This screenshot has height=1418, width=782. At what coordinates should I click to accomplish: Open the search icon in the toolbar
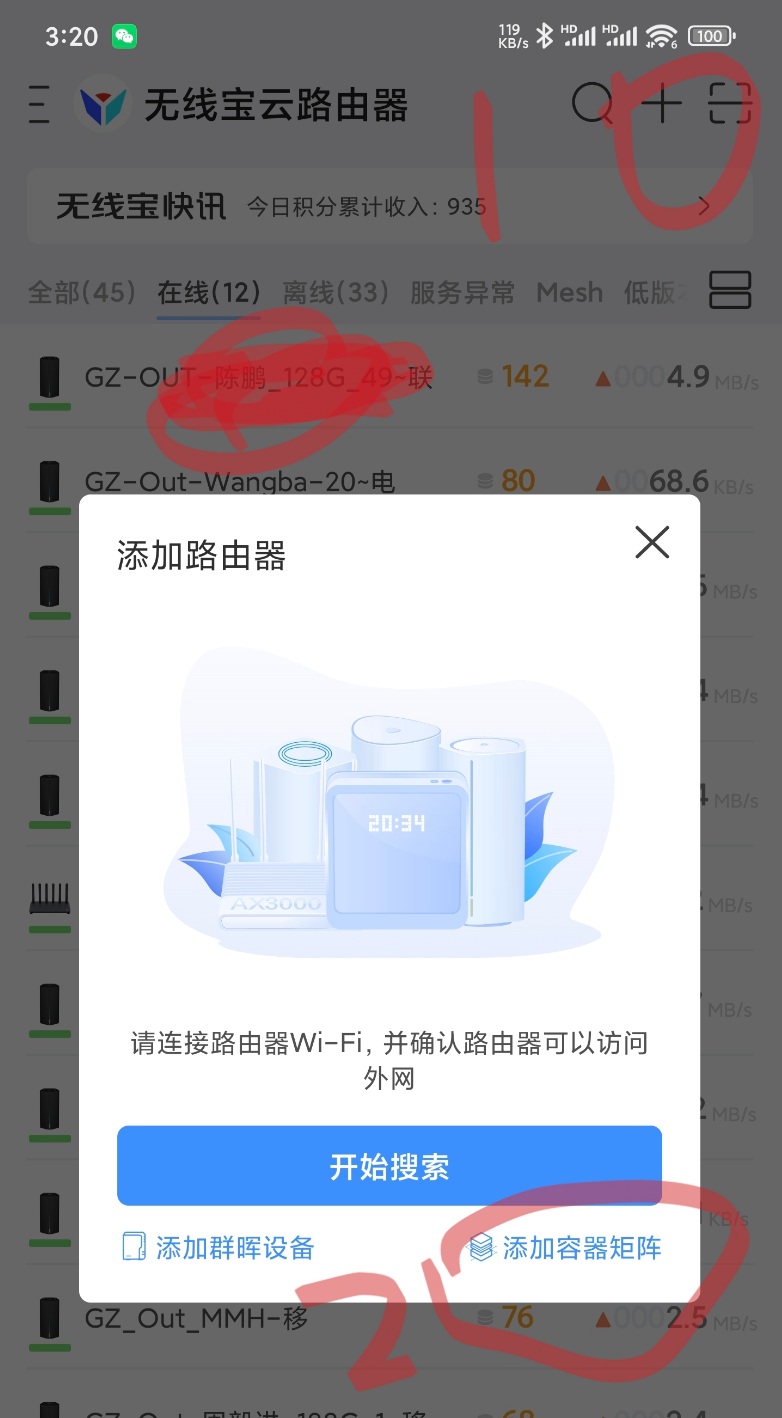592,104
